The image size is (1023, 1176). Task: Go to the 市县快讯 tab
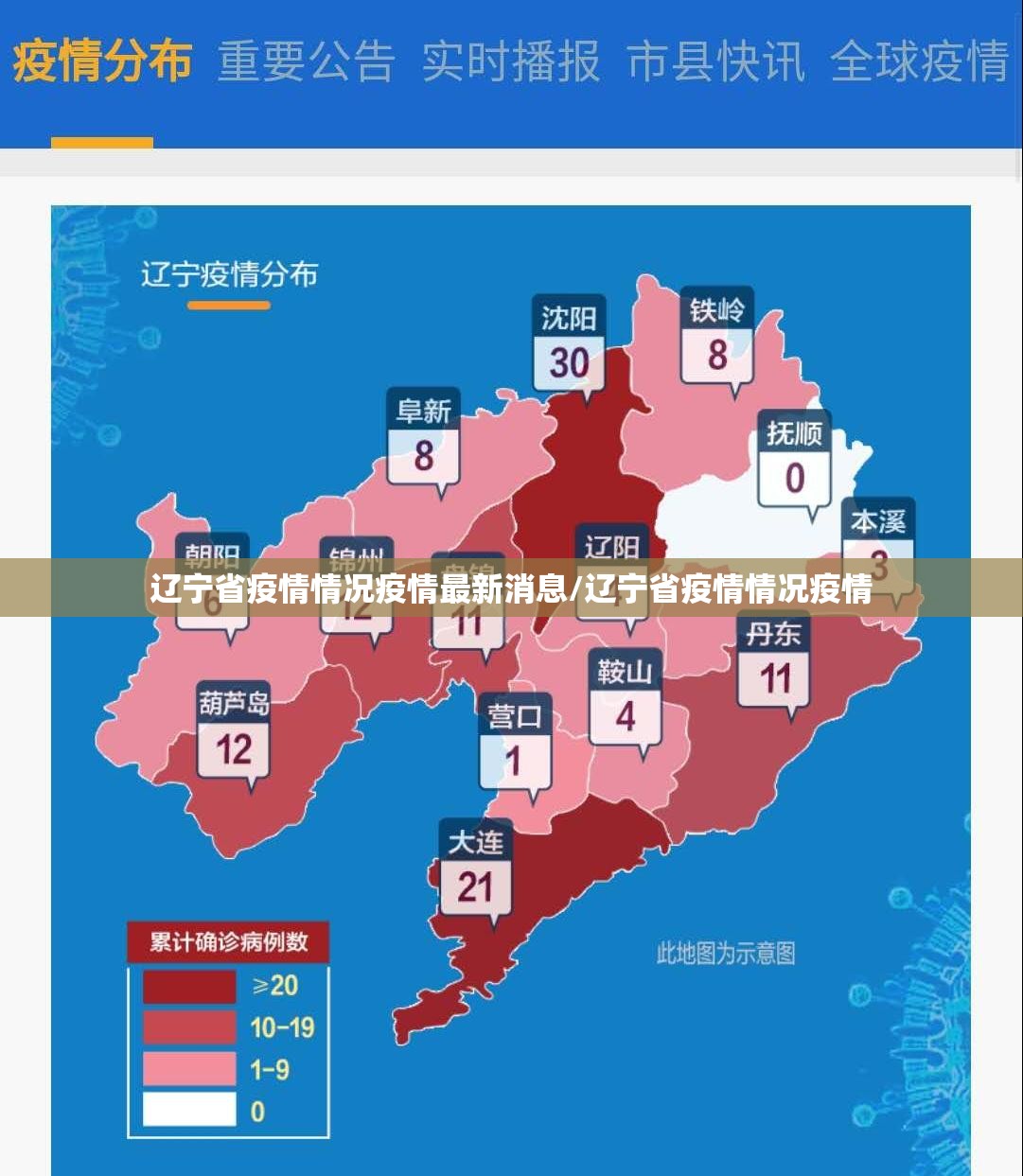click(x=715, y=61)
